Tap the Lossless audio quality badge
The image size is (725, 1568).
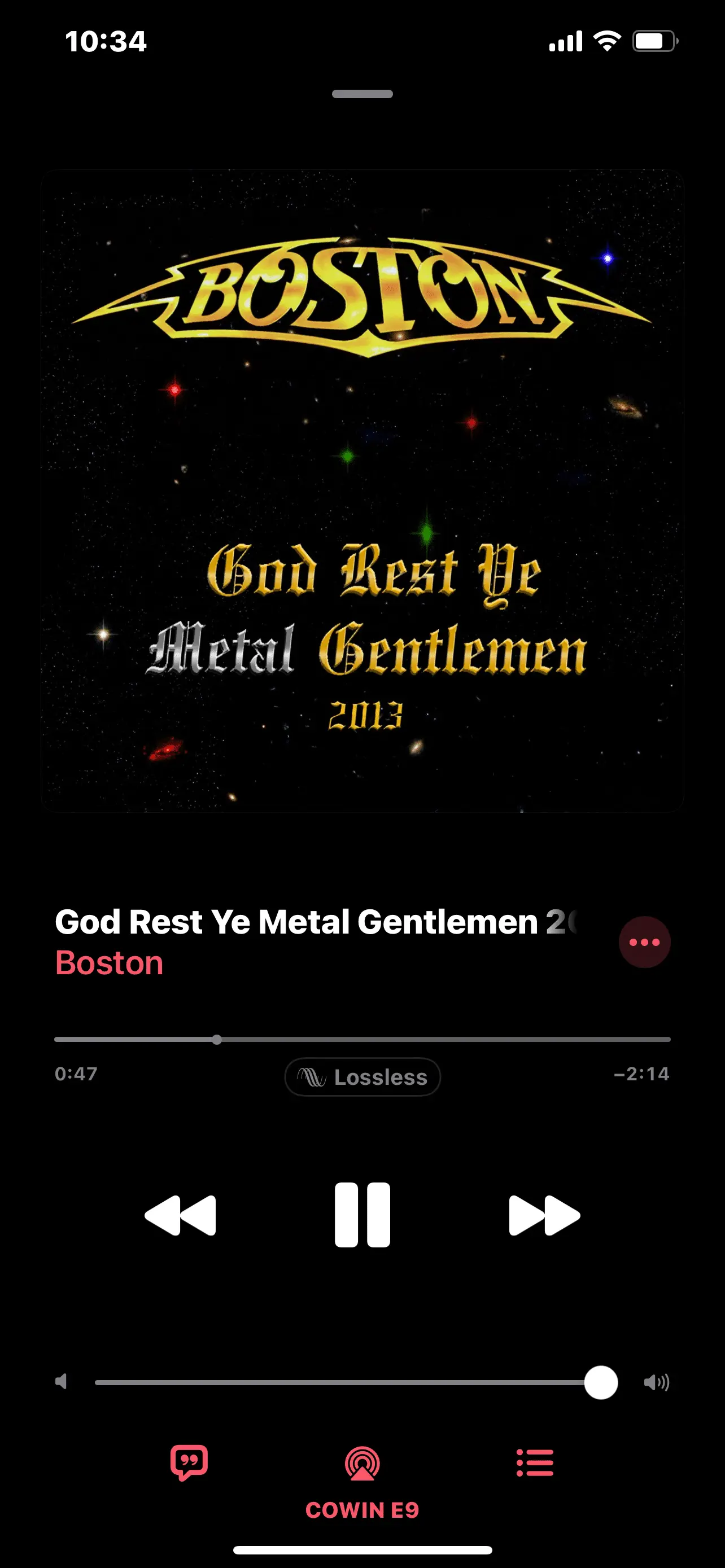point(362,1077)
